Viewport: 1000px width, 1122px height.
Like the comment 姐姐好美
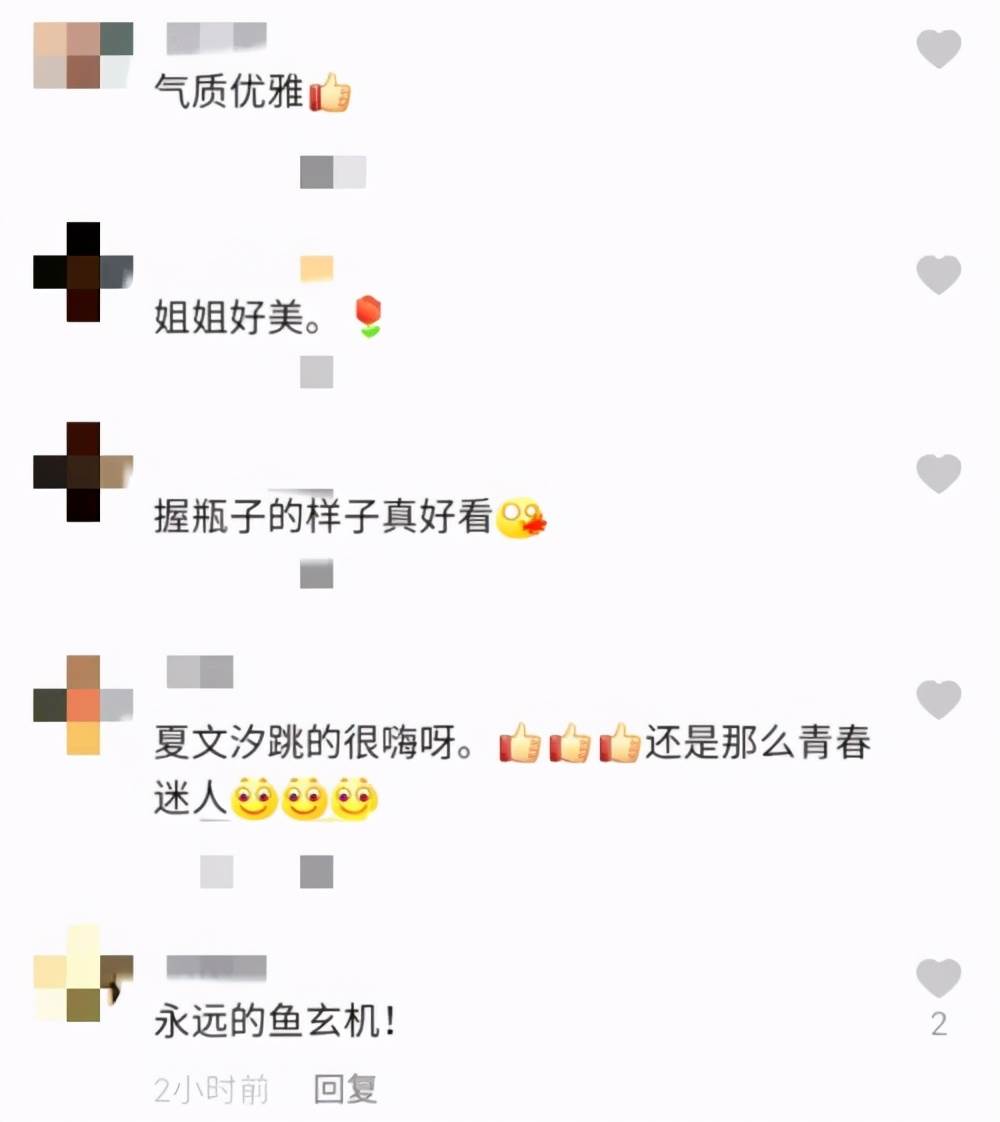coord(939,274)
